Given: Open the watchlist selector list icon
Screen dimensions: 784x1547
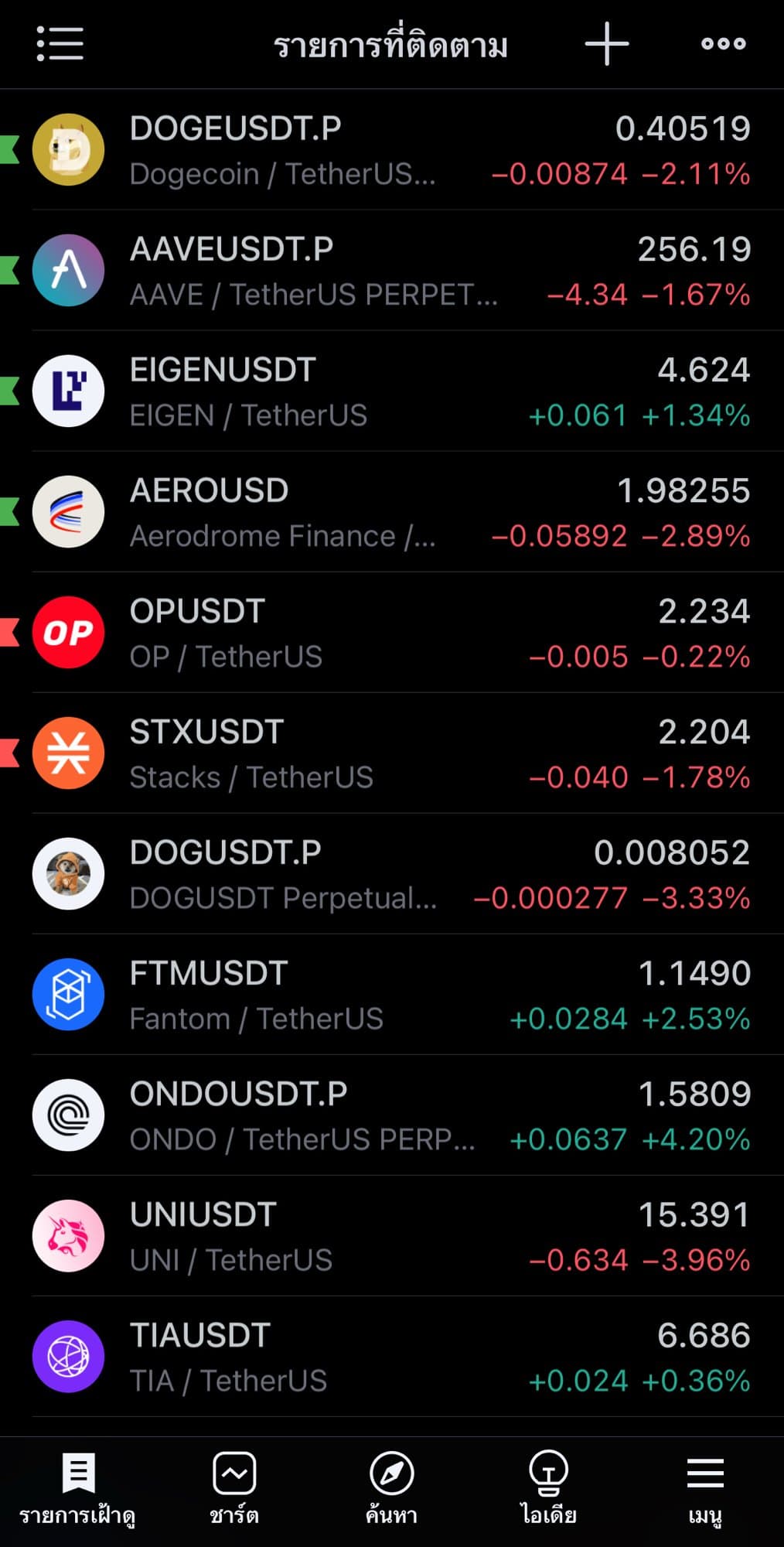Looking at the screenshot, I should tap(60, 44).
